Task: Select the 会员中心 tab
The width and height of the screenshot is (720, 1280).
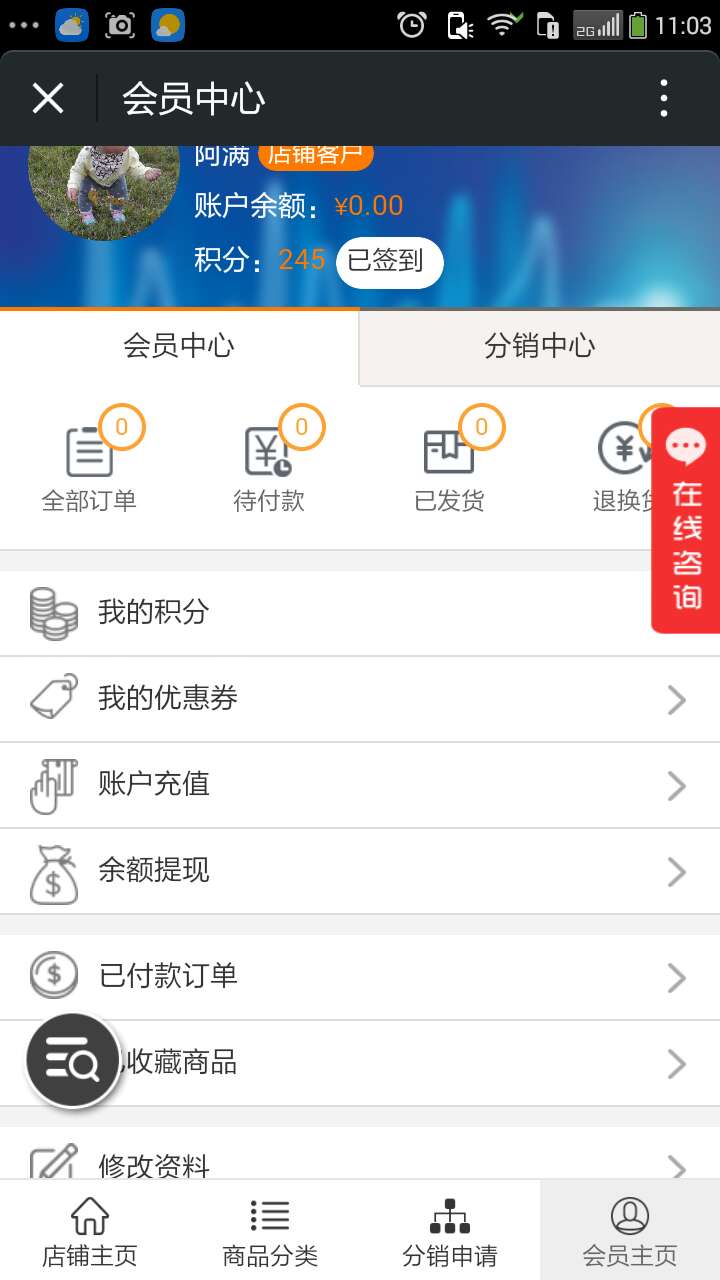Action: click(179, 346)
